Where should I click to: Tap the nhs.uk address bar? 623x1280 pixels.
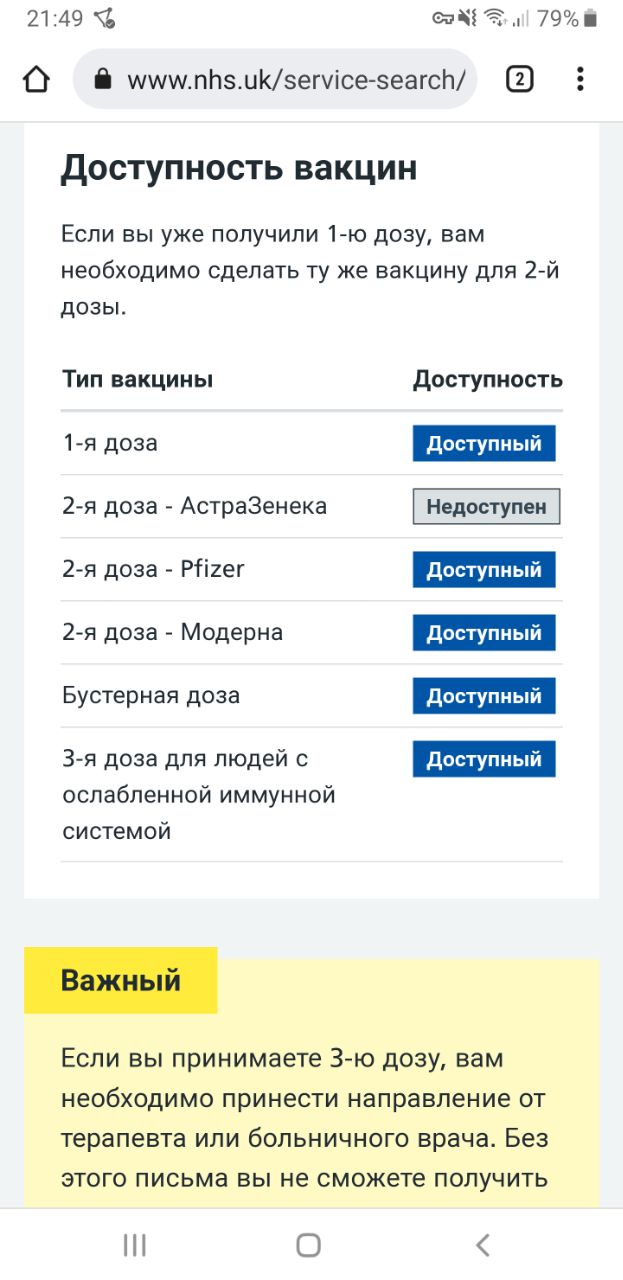[x=275, y=79]
